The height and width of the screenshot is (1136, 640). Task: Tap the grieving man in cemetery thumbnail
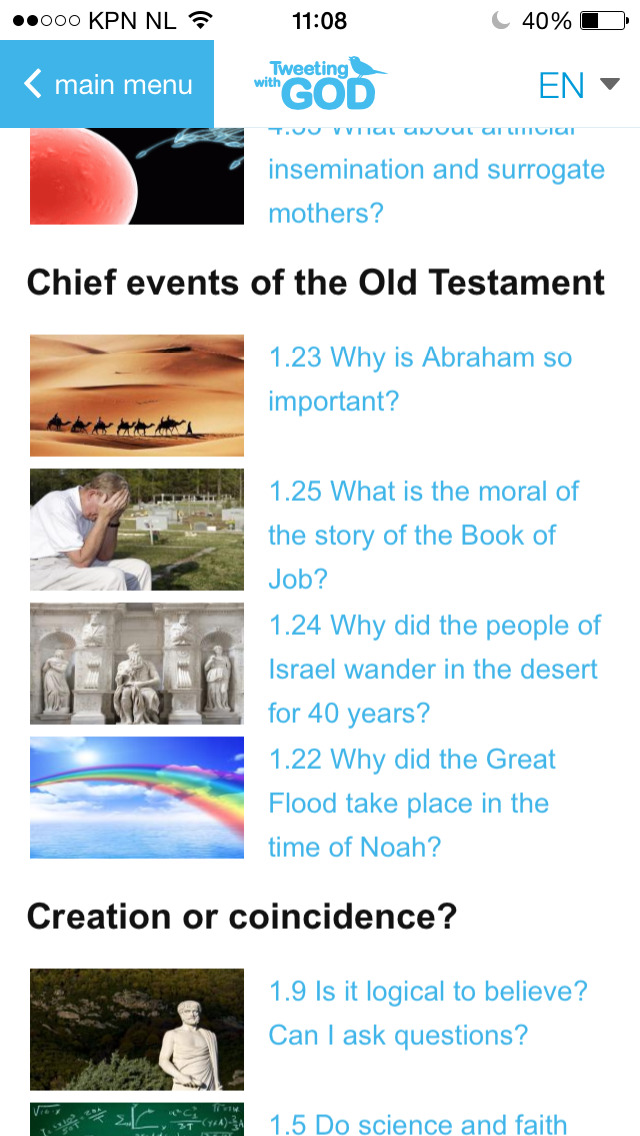click(x=137, y=530)
